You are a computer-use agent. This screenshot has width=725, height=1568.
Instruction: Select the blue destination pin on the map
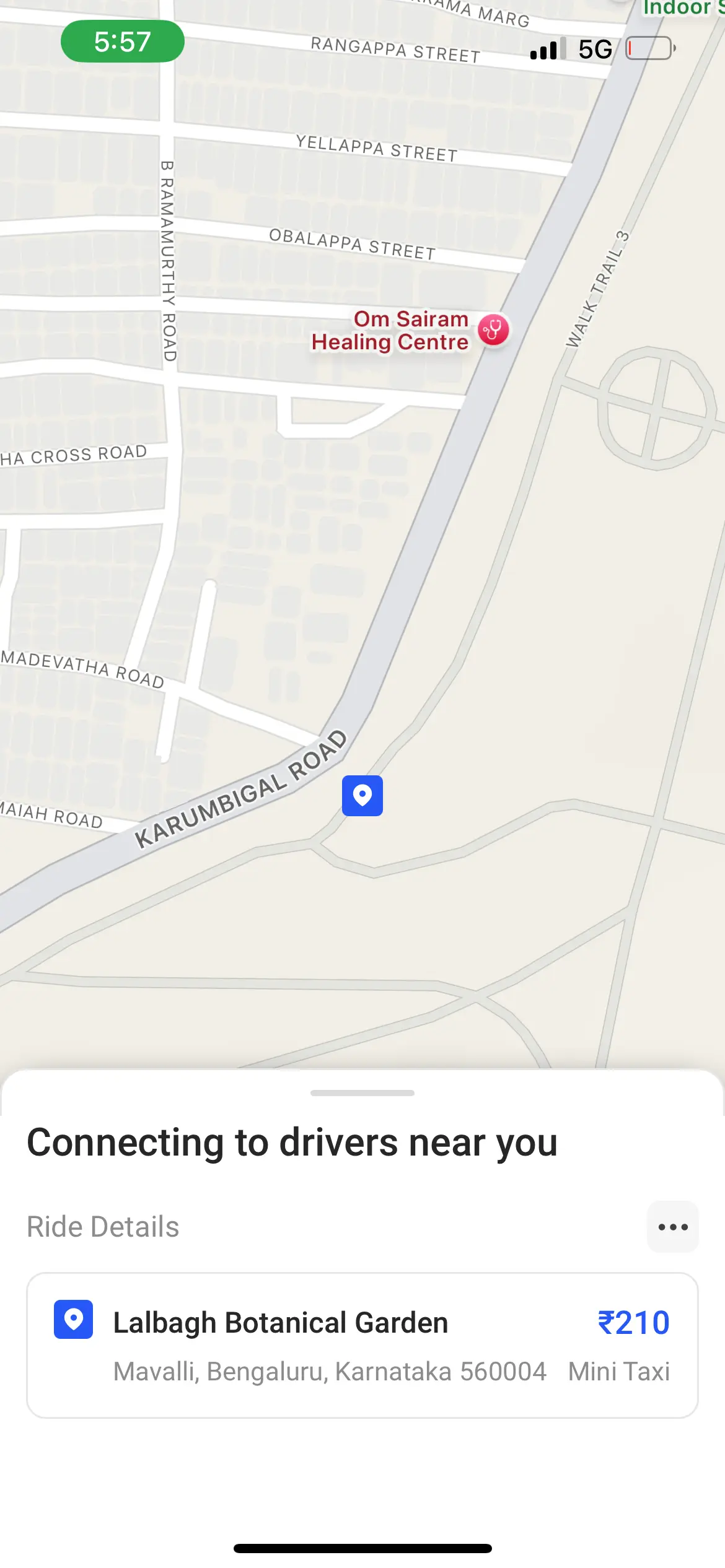click(362, 796)
